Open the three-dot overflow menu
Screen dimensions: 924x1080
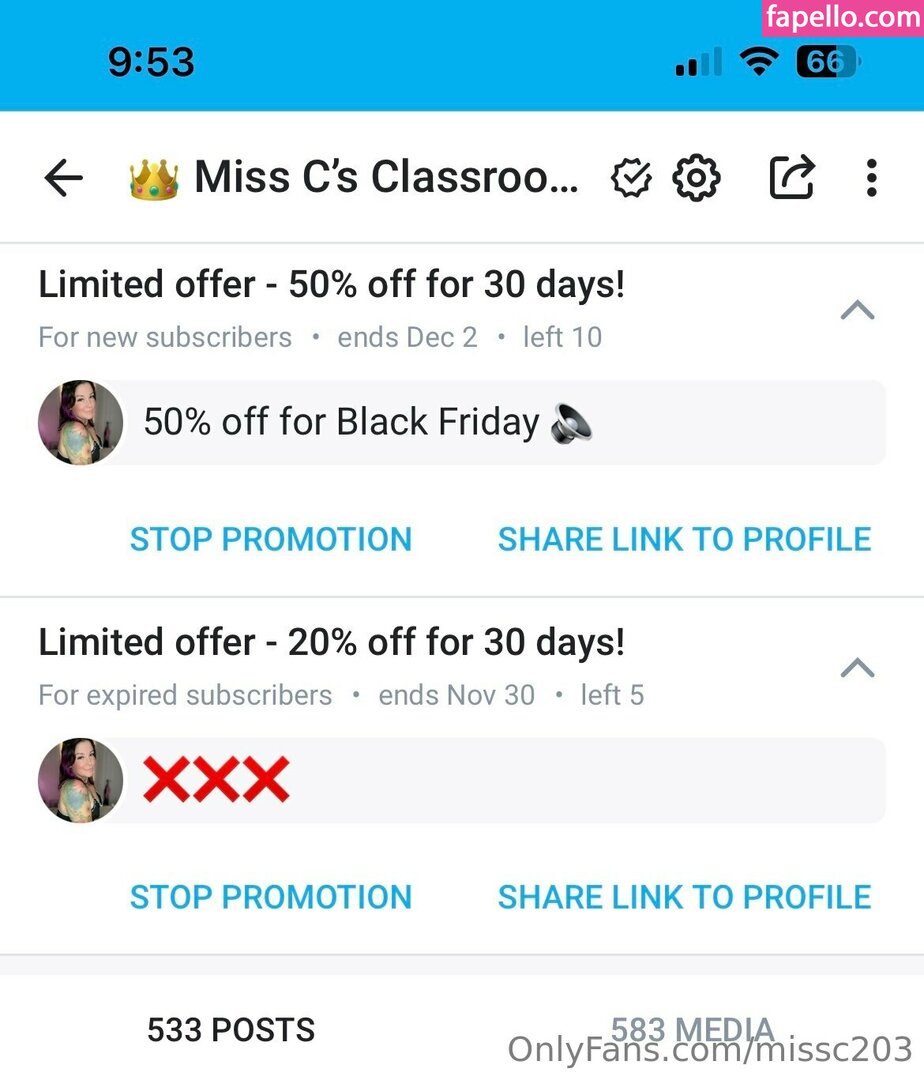click(872, 179)
